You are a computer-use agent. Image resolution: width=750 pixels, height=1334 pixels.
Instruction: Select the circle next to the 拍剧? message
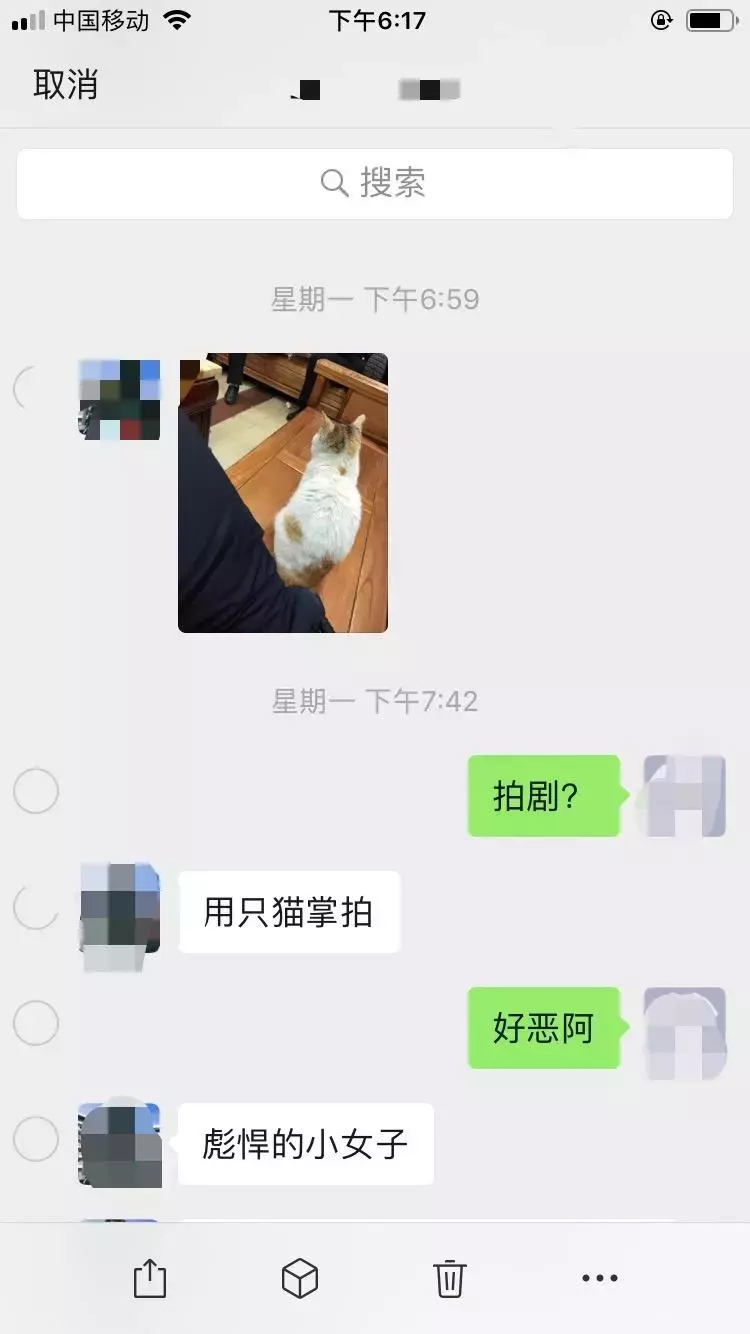[x=36, y=791]
